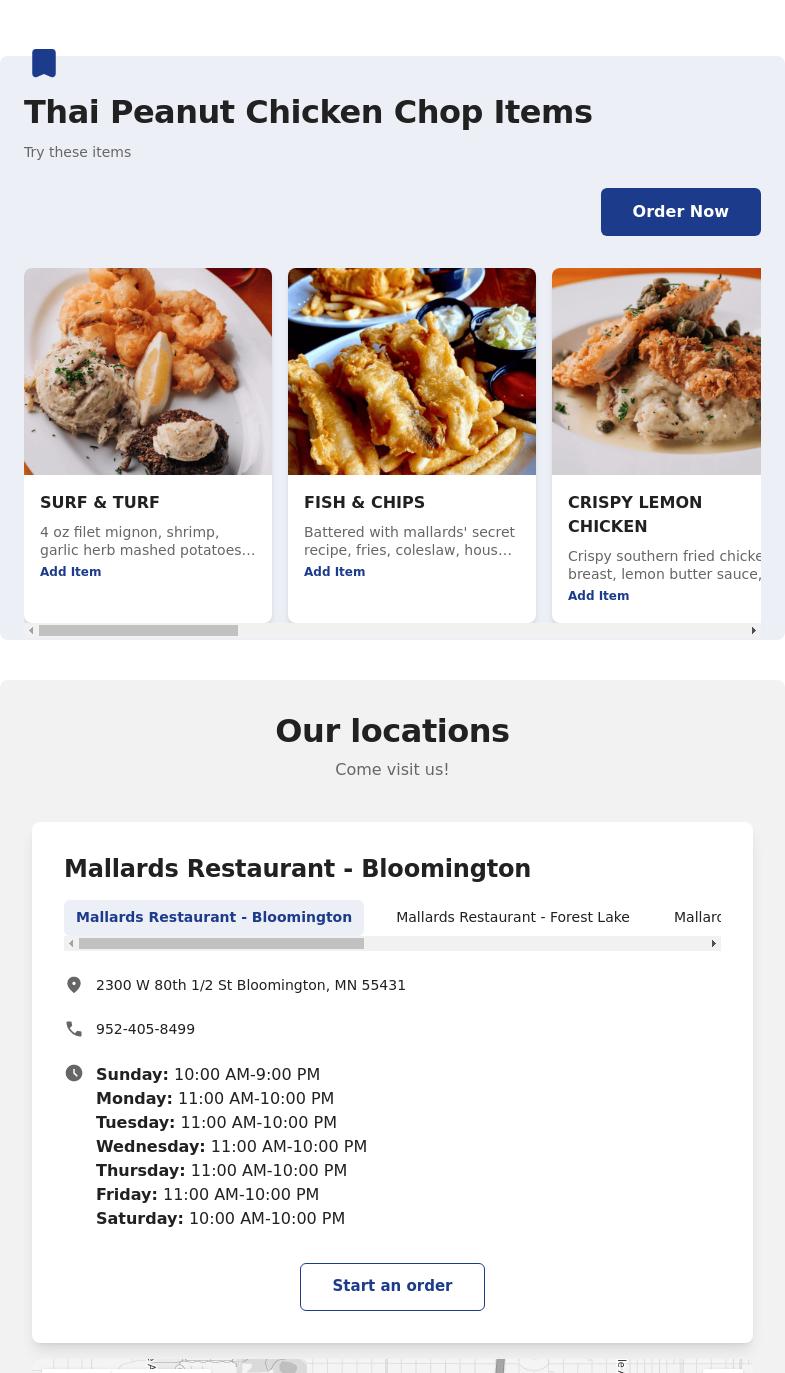Image resolution: width=785 pixels, height=1373 pixels.
Task: Start an order at Bloomington
Action: tap(392, 1286)
